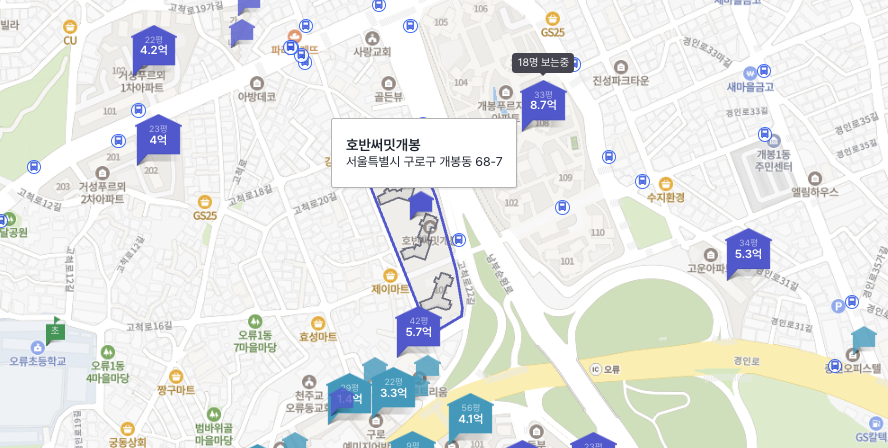888x448 pixels.
Task: Open the 22평 4.2억 apartment marker
Action: click(x=153, y=48)
